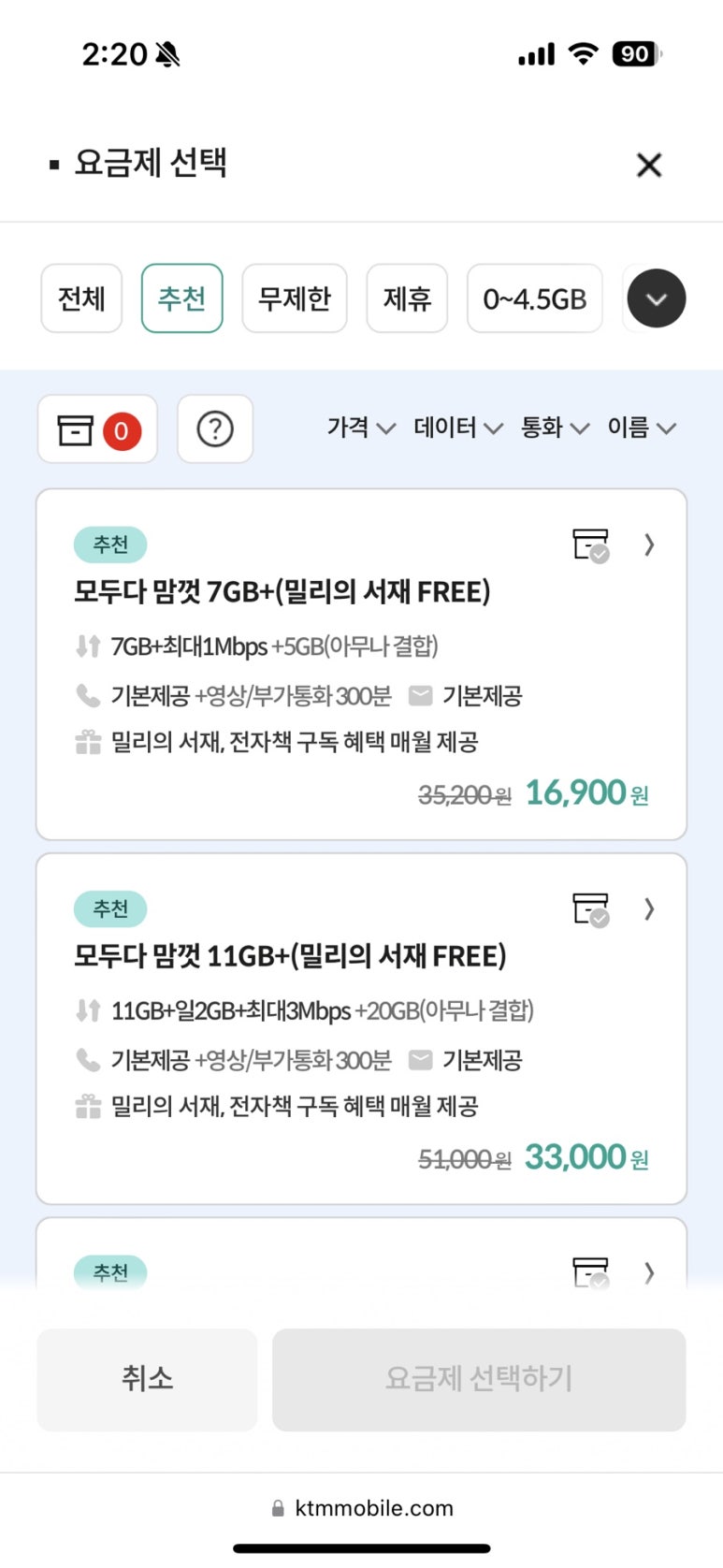Select the 모두다 맘껏 11GB+ plan card
The height and width of the screenshot is (1568, 723).
point(361,1028)
